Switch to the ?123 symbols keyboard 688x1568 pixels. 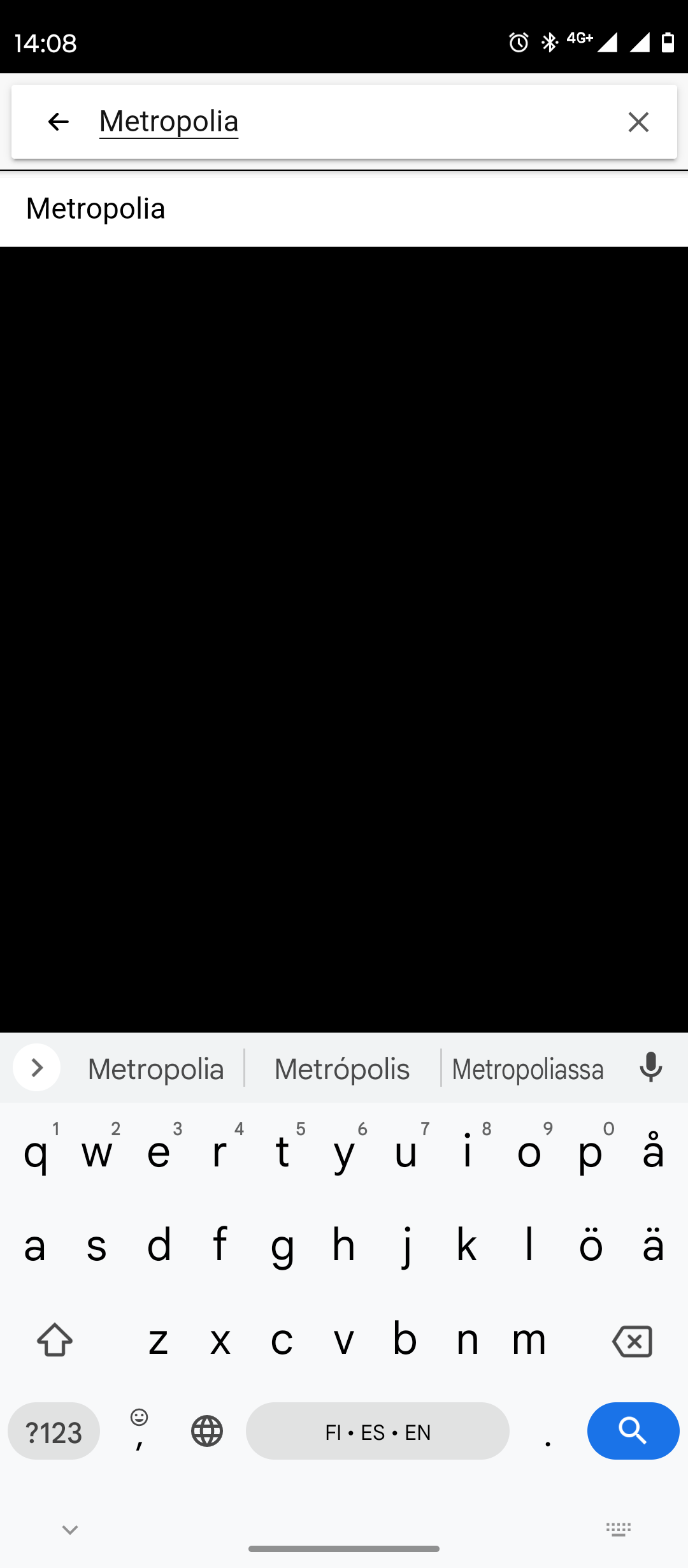click(x=54, y=1431)
